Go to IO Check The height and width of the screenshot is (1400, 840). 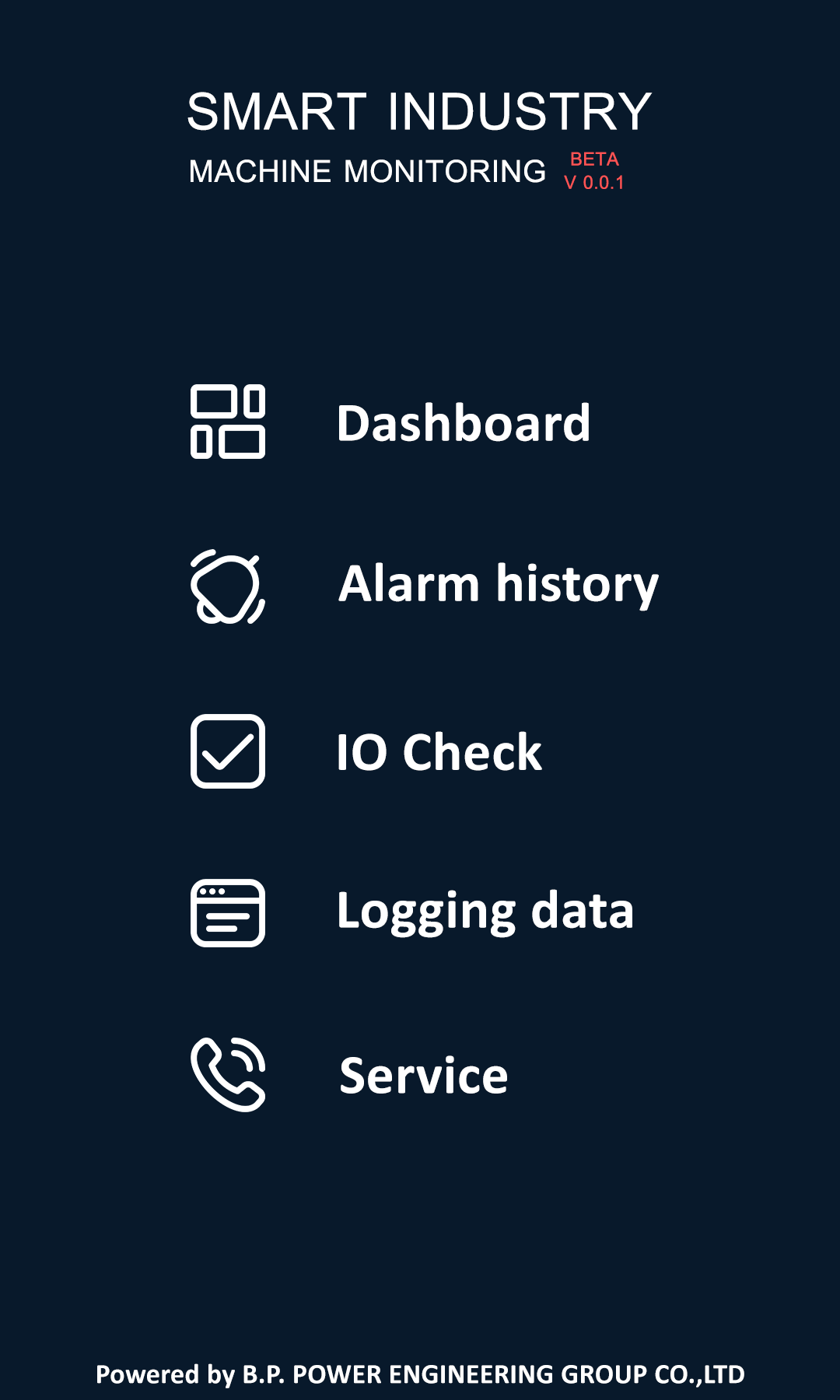click(x=366, y=751)
